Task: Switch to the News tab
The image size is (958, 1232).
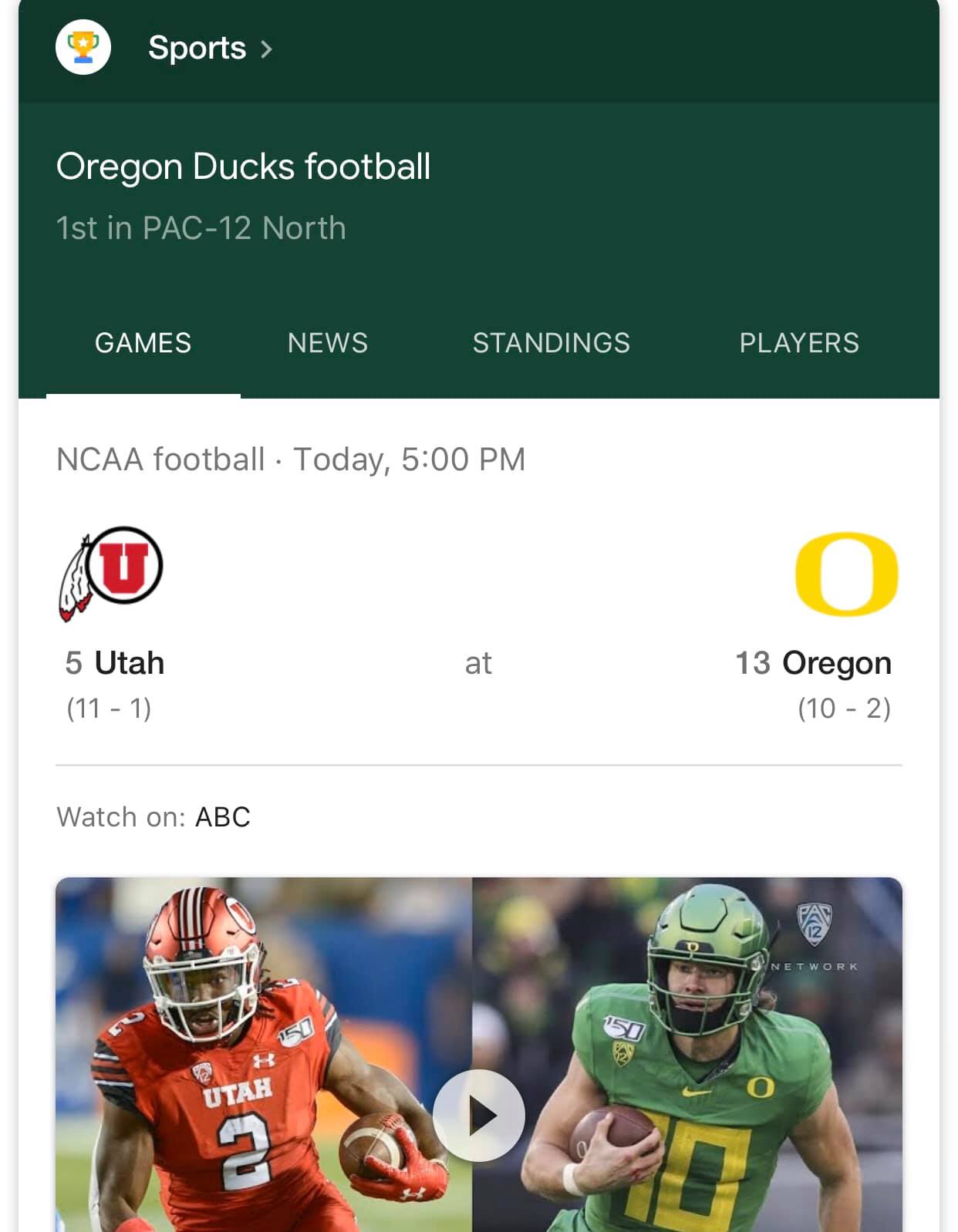Action: pos(328,343)
